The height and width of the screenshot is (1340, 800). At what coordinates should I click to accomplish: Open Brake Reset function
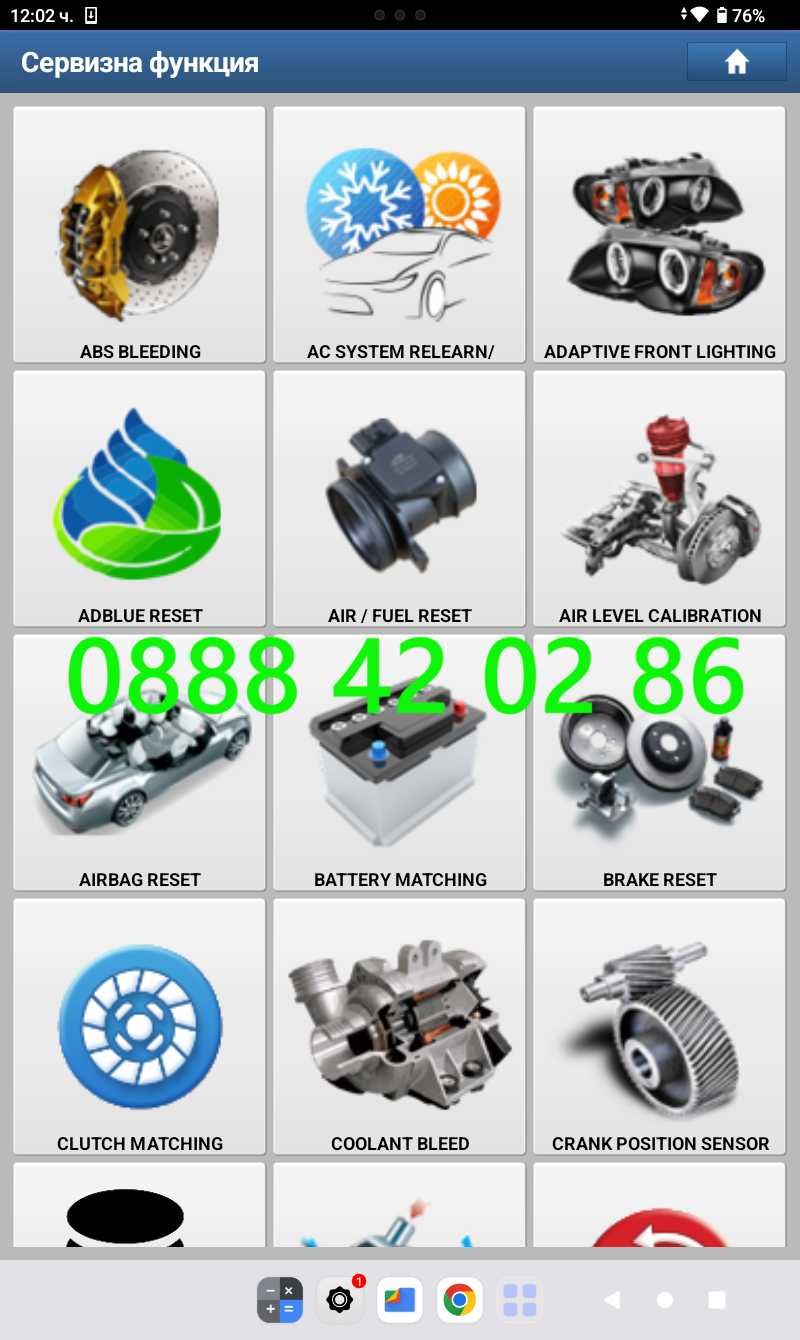pyautogui.click(x=659, y=762)
